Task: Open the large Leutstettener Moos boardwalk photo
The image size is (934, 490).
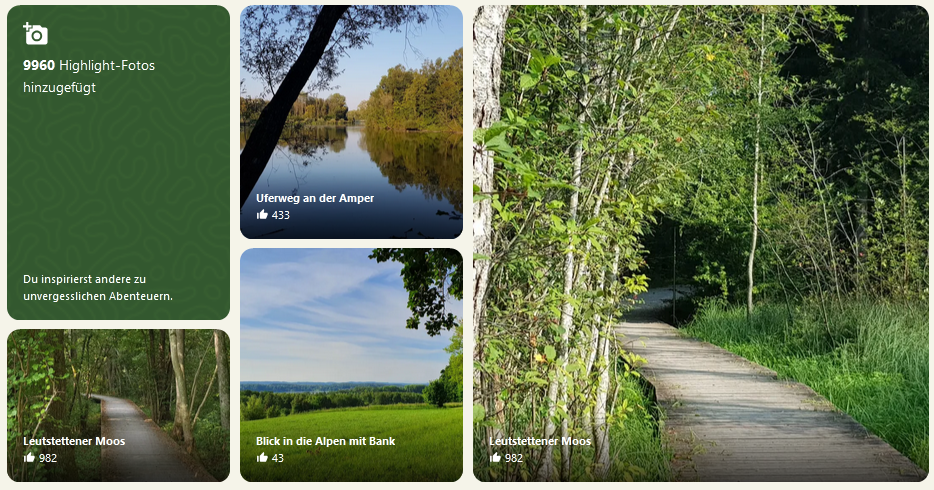Action: point(700,244)
